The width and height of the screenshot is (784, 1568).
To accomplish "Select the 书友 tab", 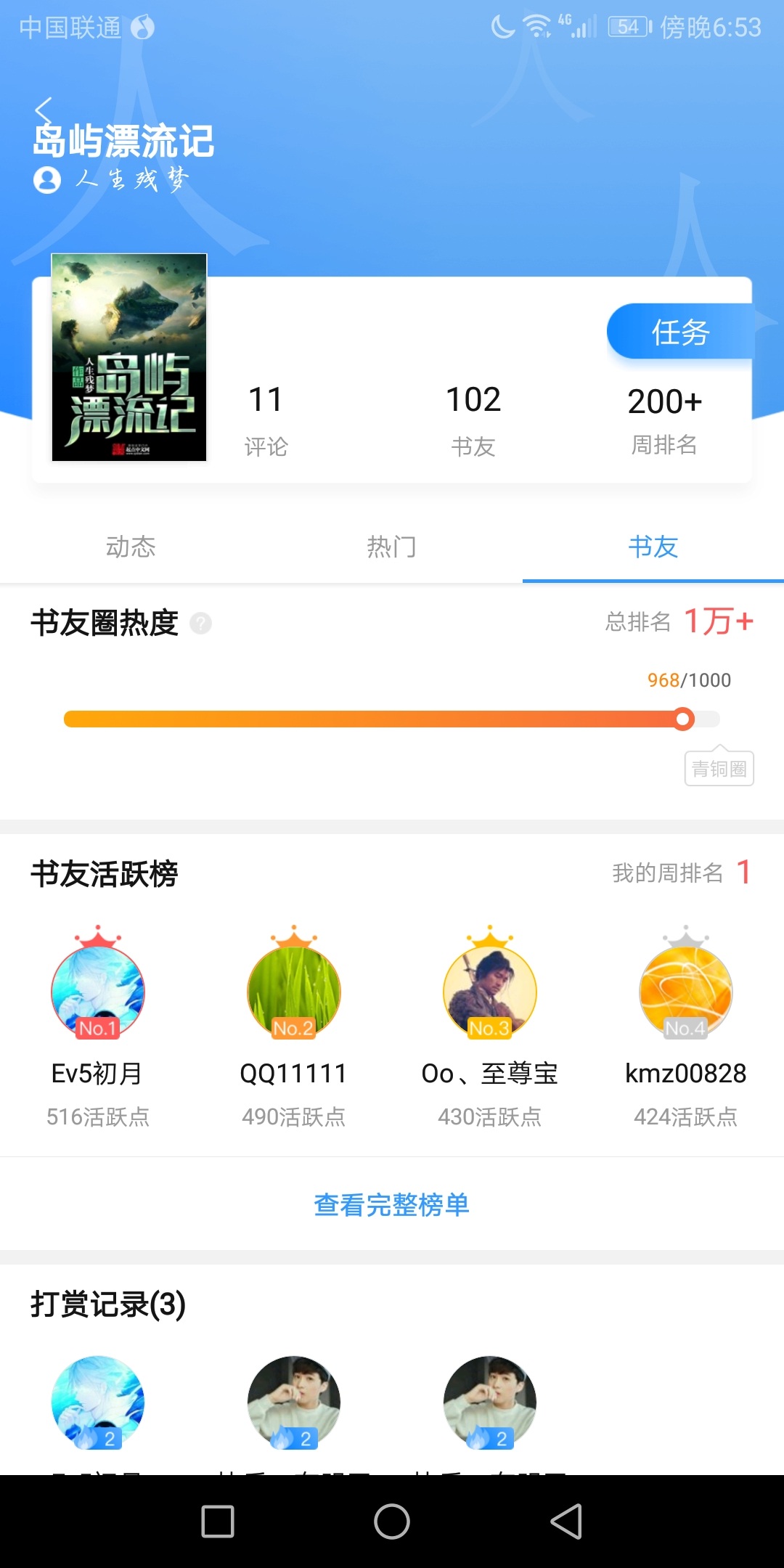I will (x=653, y=547).
